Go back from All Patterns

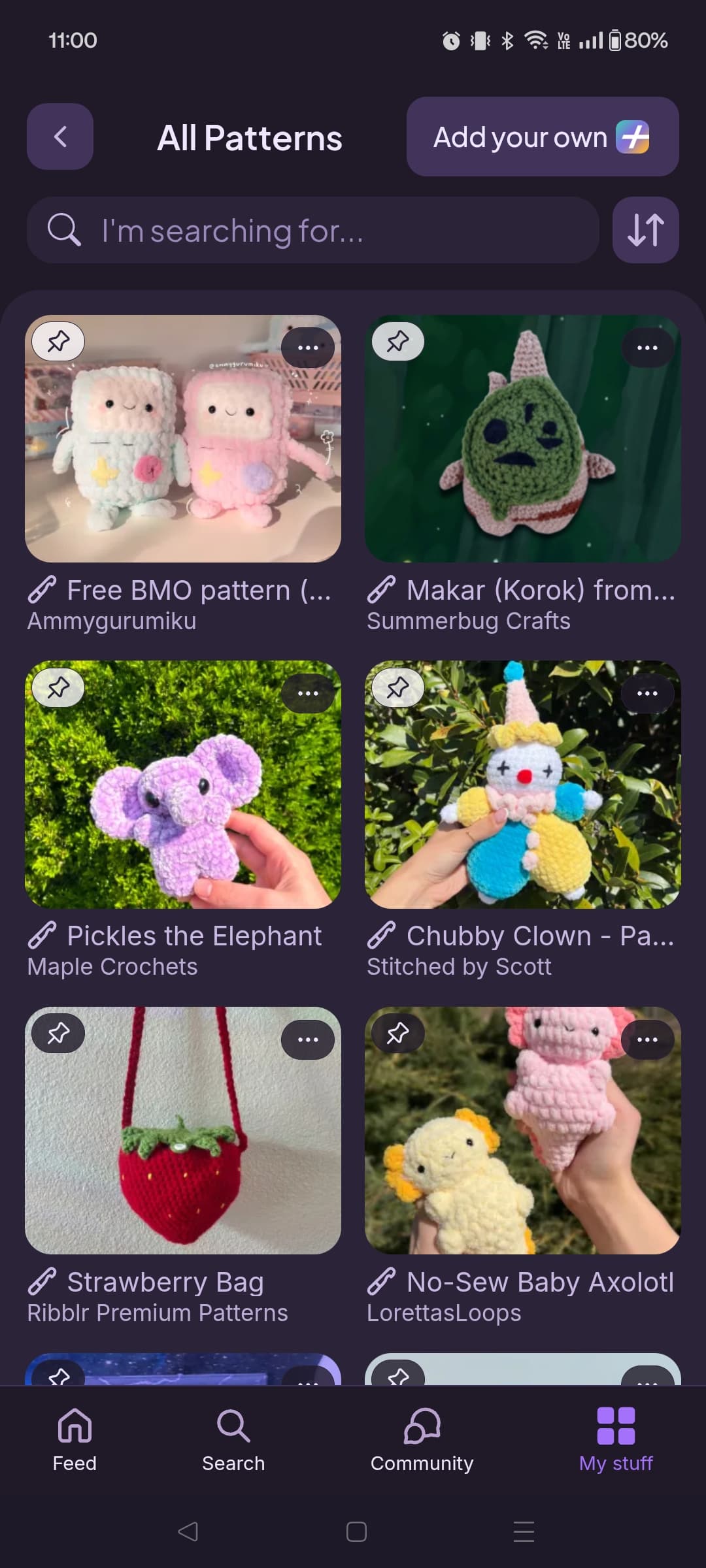point(60,137)
